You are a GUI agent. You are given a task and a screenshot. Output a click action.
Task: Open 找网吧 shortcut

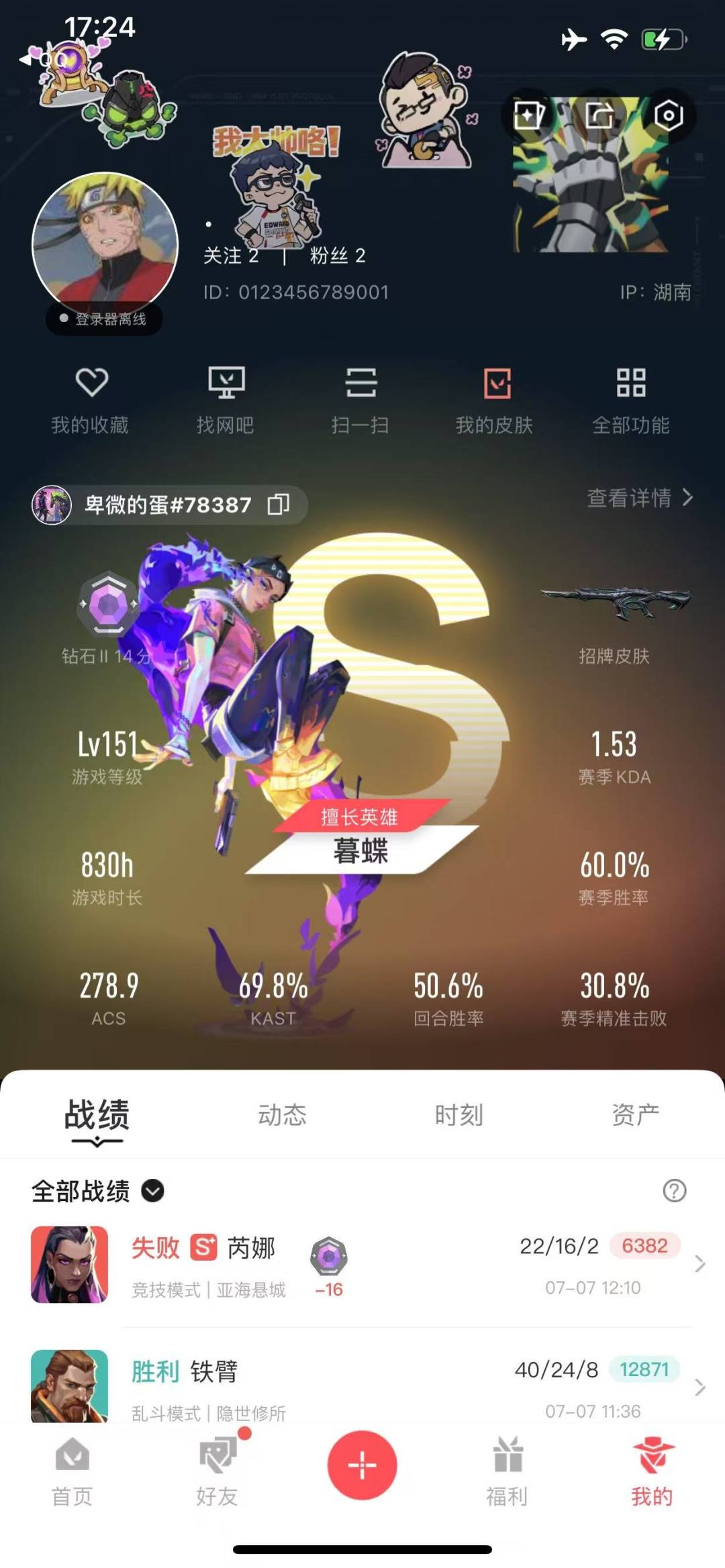coord(226,401)
